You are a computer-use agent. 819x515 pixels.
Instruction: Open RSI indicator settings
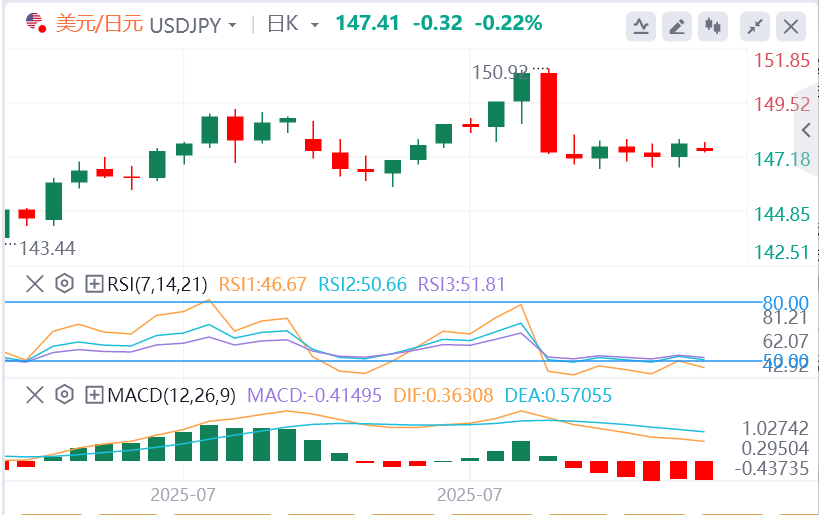click(65, 284)
